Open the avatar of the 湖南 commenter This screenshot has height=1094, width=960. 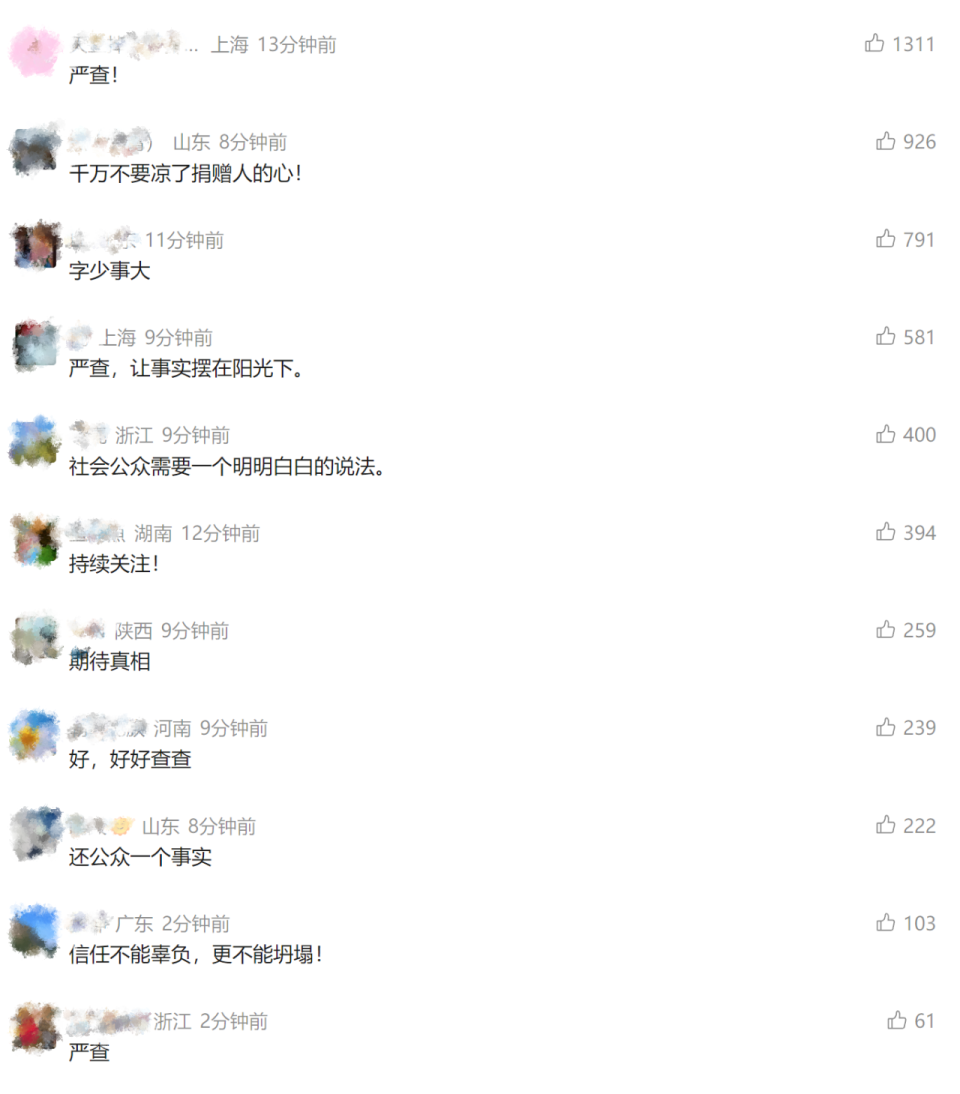click(x=33, y=541)
